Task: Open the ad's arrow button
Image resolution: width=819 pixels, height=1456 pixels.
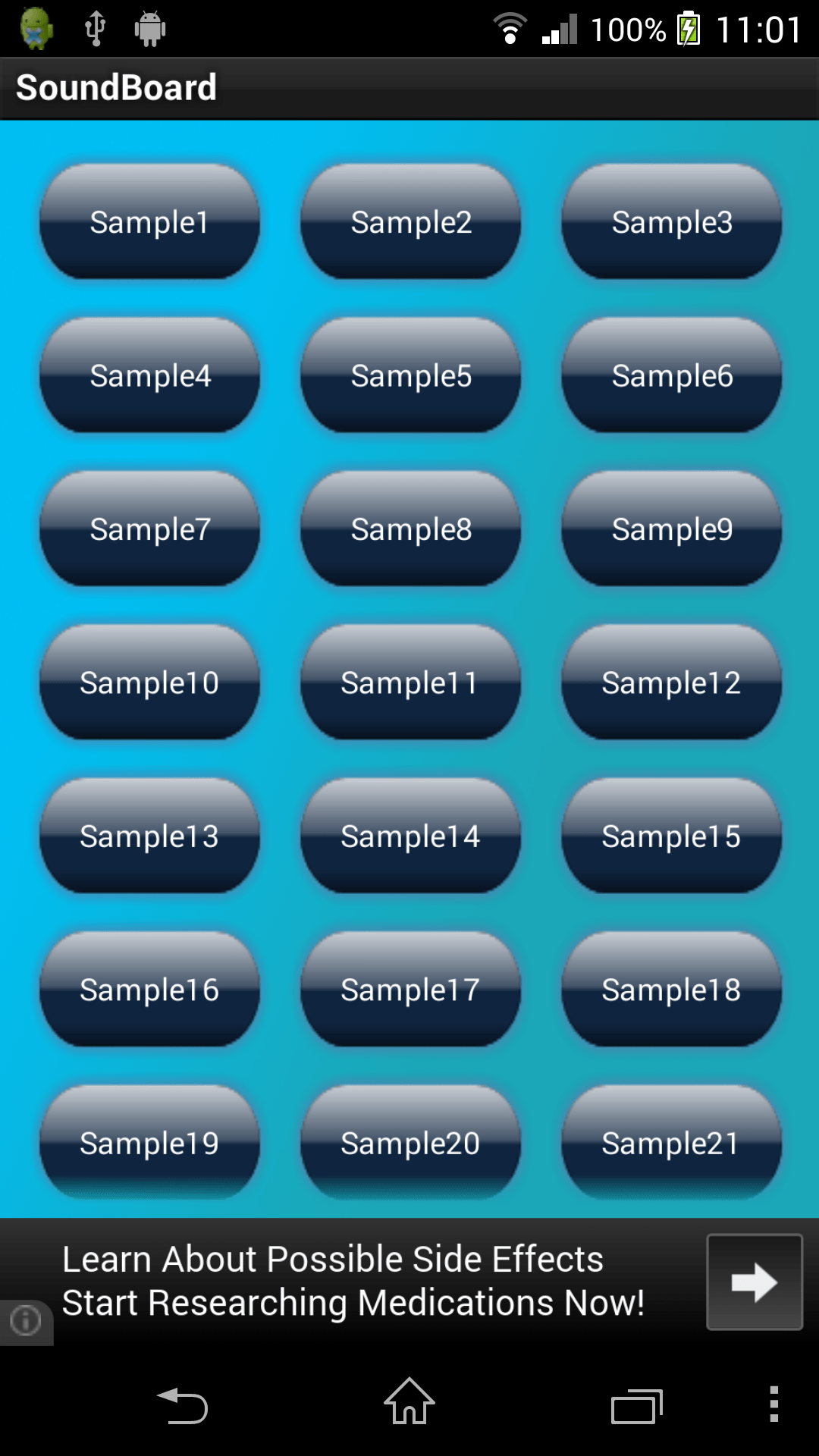Action: point(755,1282)
